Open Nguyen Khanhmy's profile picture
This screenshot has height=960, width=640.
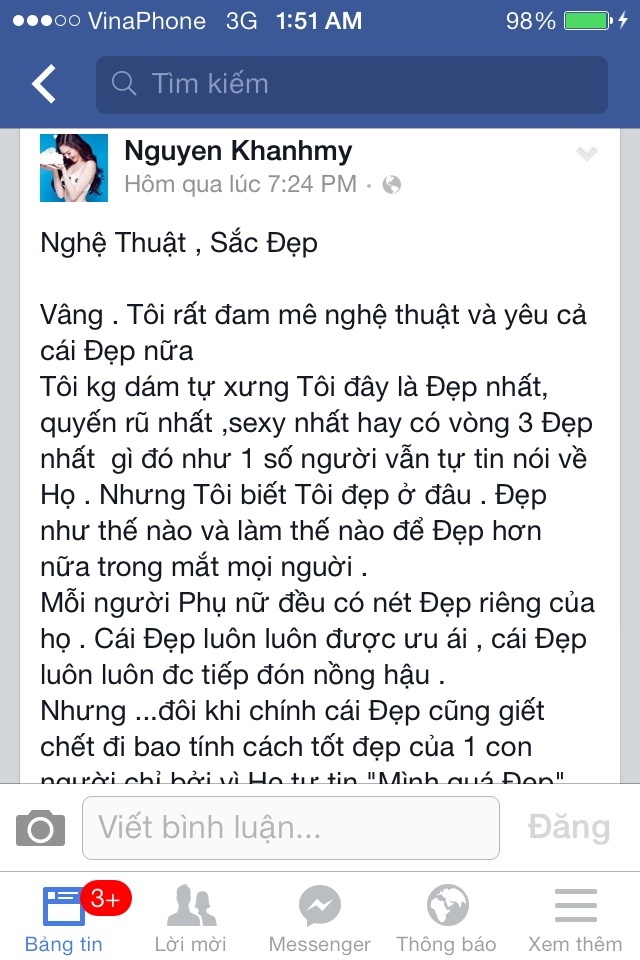pos(73,168)
